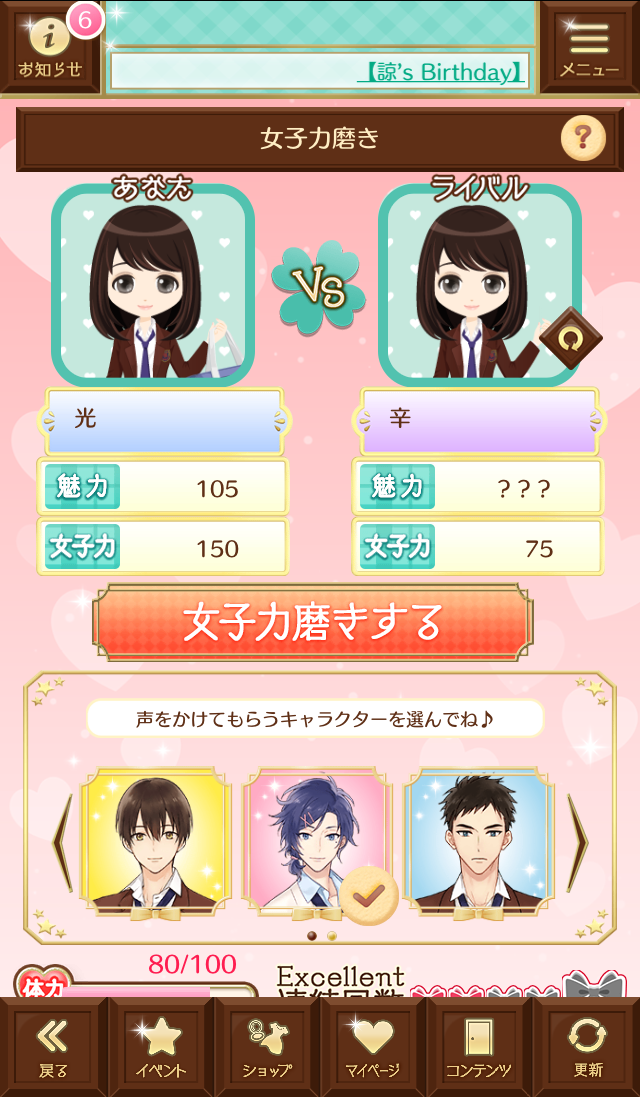Select the brown-haired character on yellow card
Image resolution: width=640 pixels, height=1097 pixels.
(154, 842)
